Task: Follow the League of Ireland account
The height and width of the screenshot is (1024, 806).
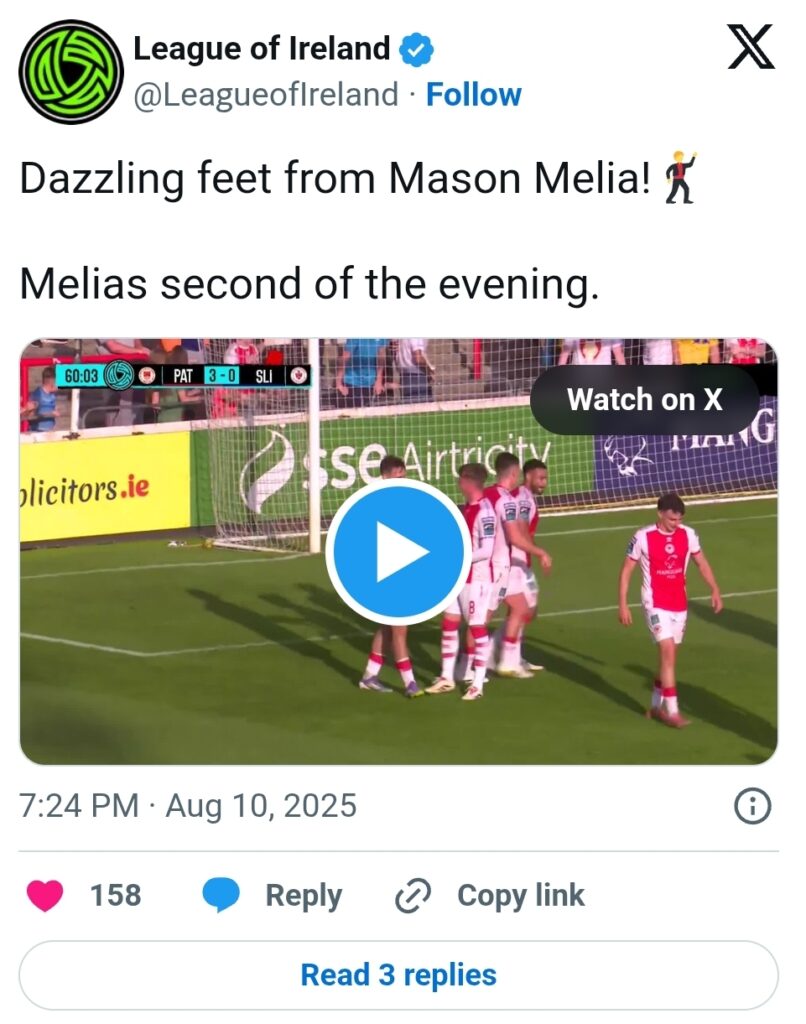Action: pos(473,95)
